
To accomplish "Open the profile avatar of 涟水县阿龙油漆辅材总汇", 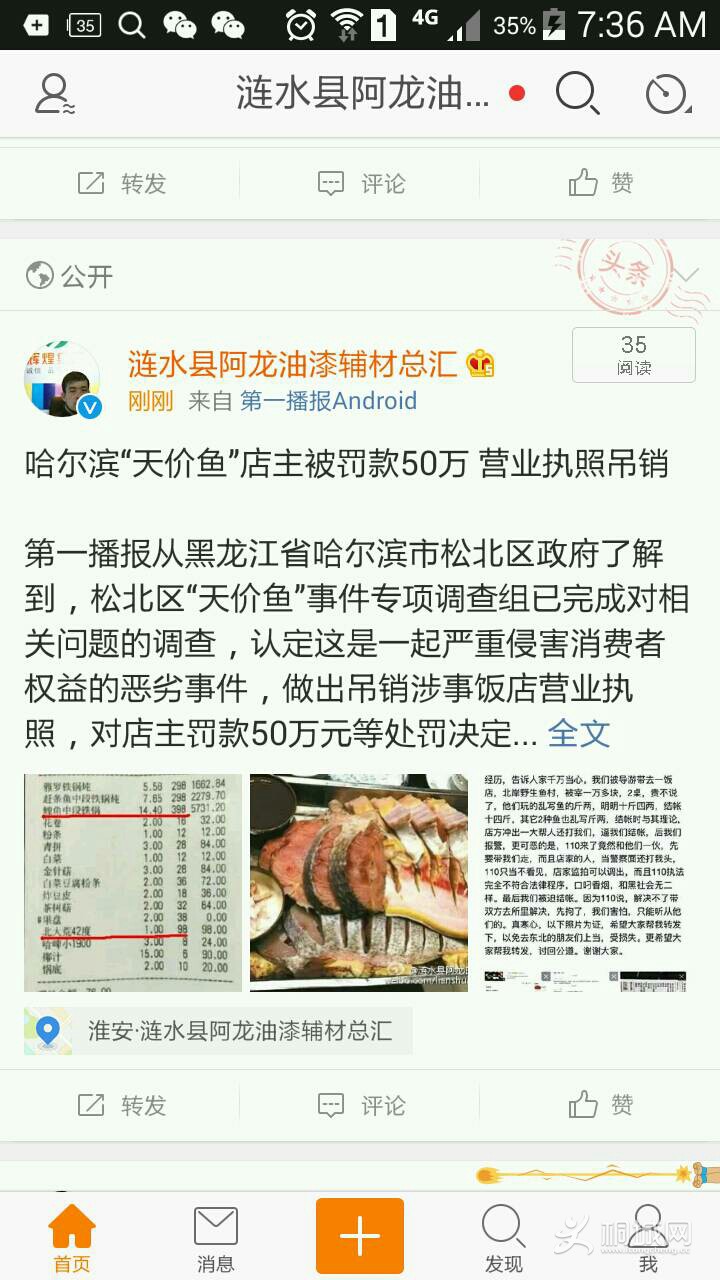I will coord(62,379).
